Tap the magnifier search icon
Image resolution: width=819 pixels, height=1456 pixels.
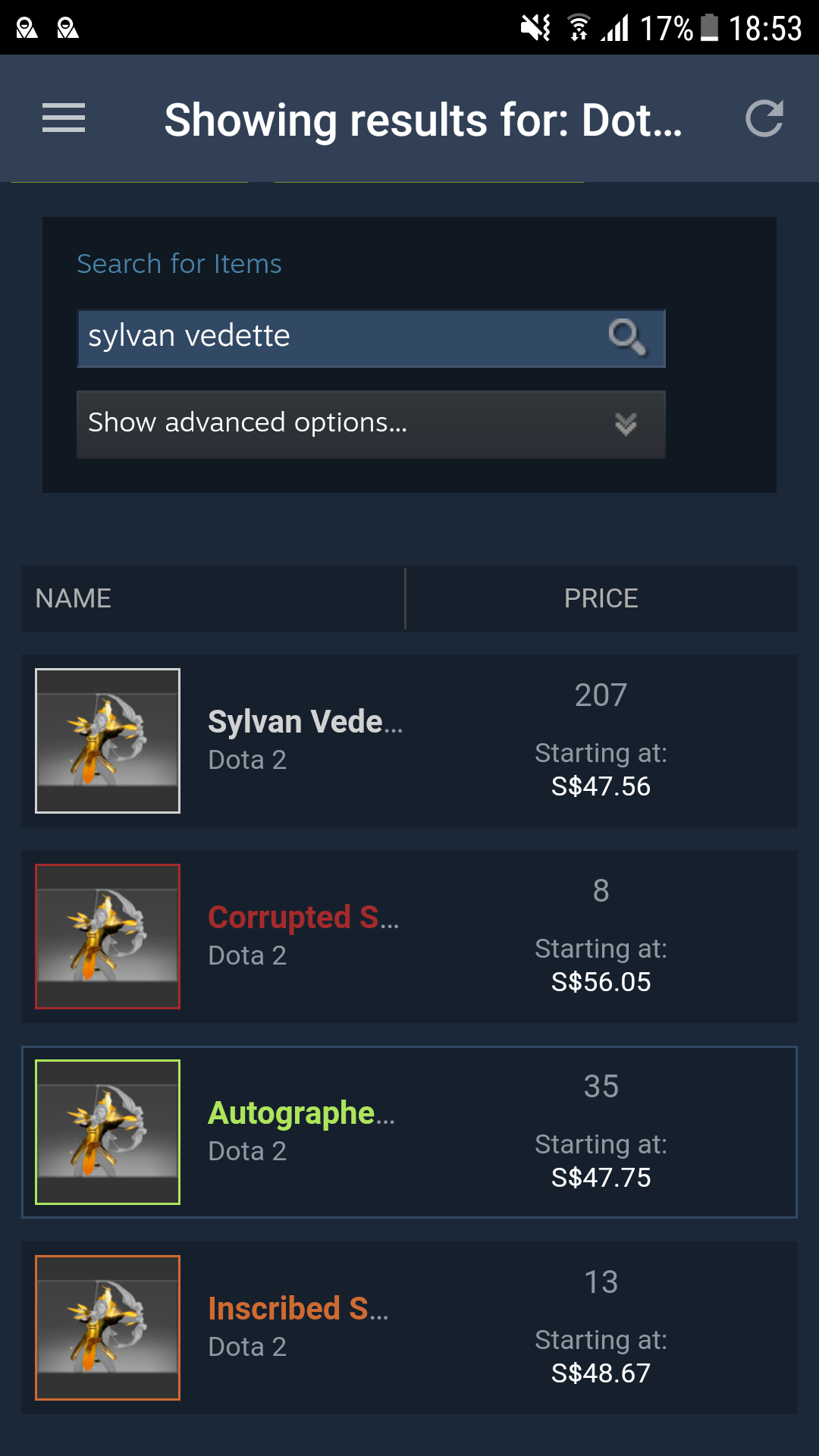coord(627,337)
